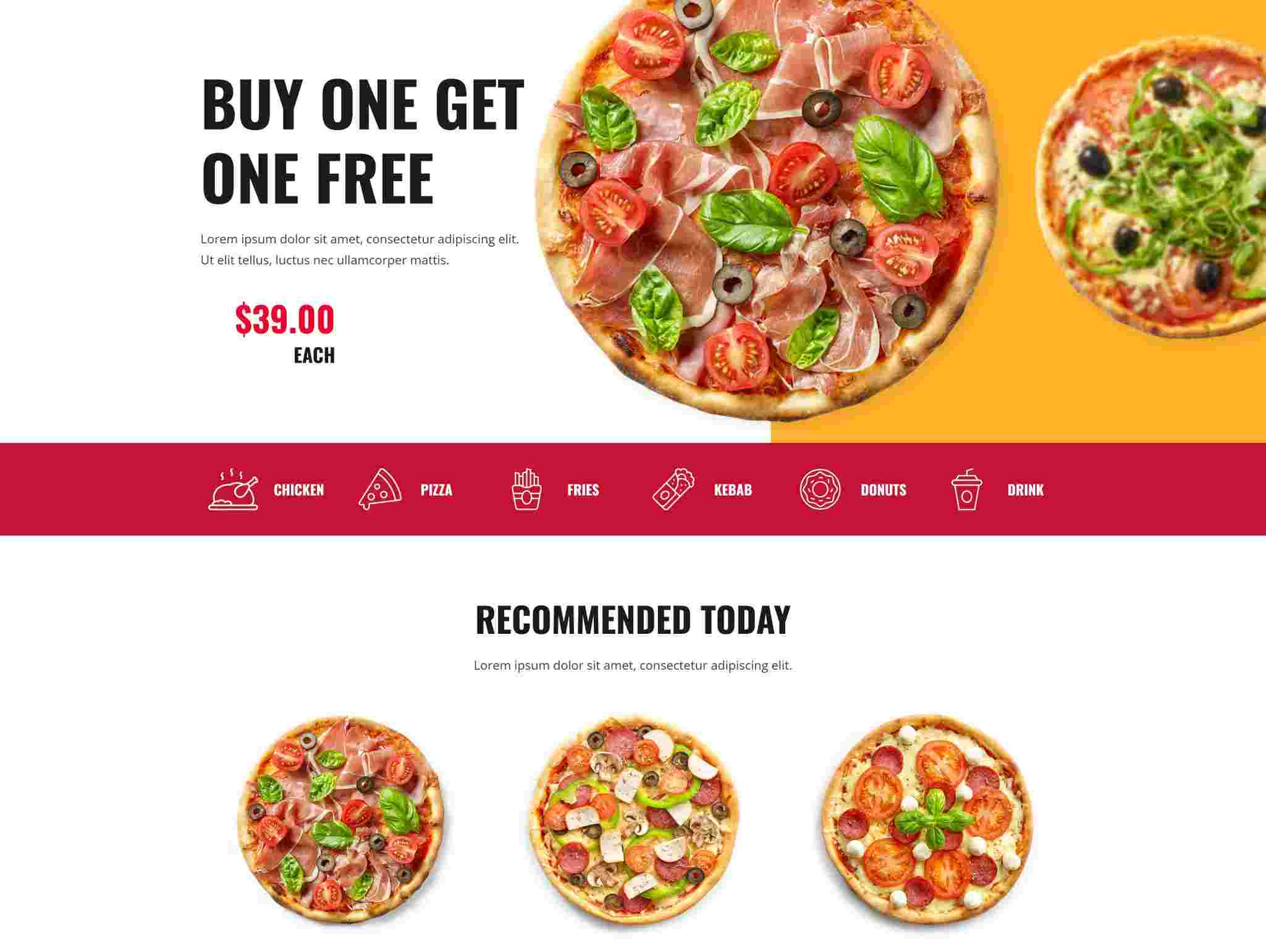Open the Chicken category

coord(298,490)
